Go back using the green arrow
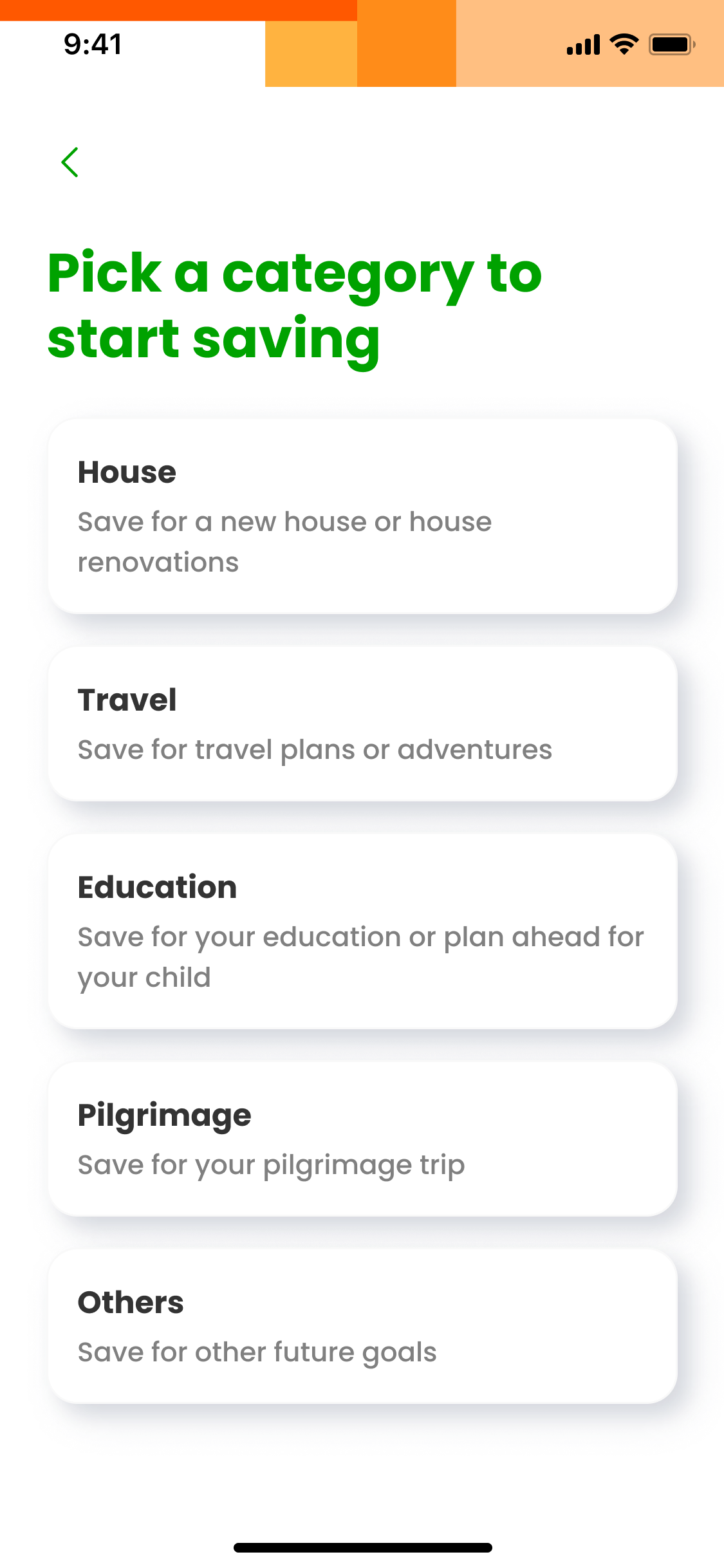Screen dimensions: 724x1568 pos(70,162)
